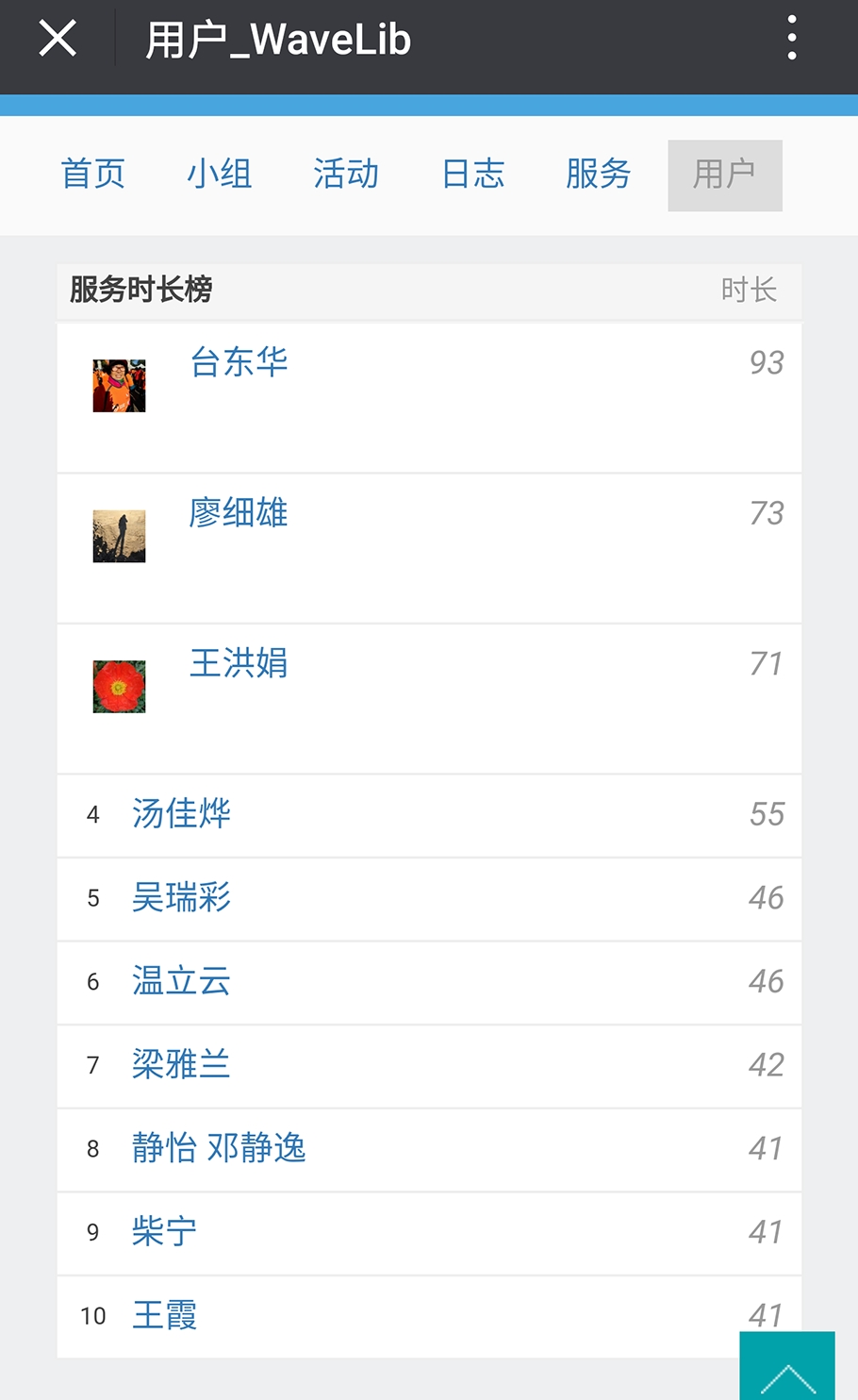Open 王霞's profile
The height and width of the screenshot is (1400, 858).
click(x=164, y=1315)
